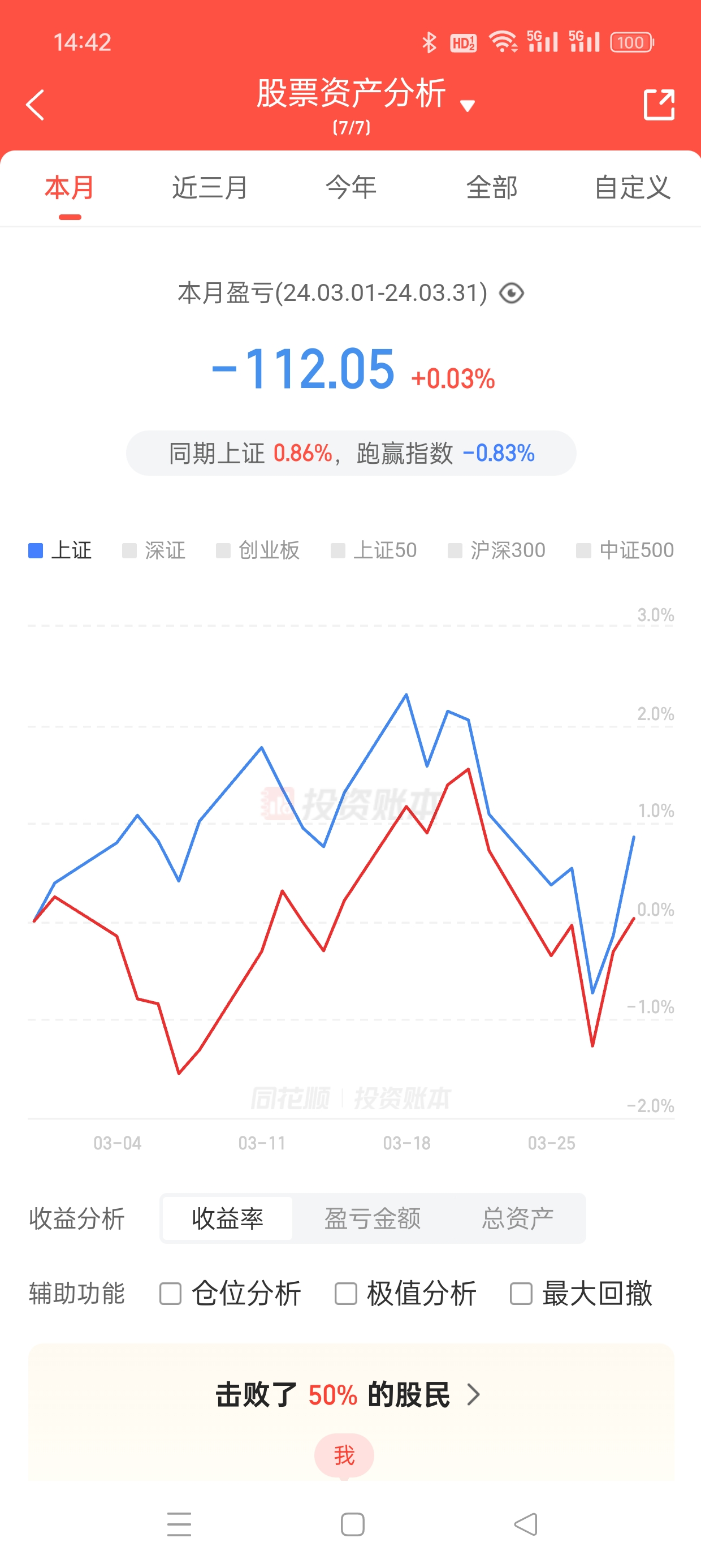Toggle the 上证50 index comparison
The width and height of the screenshot is (701, 1568).
pyautogui.click(x=374, y=550)
